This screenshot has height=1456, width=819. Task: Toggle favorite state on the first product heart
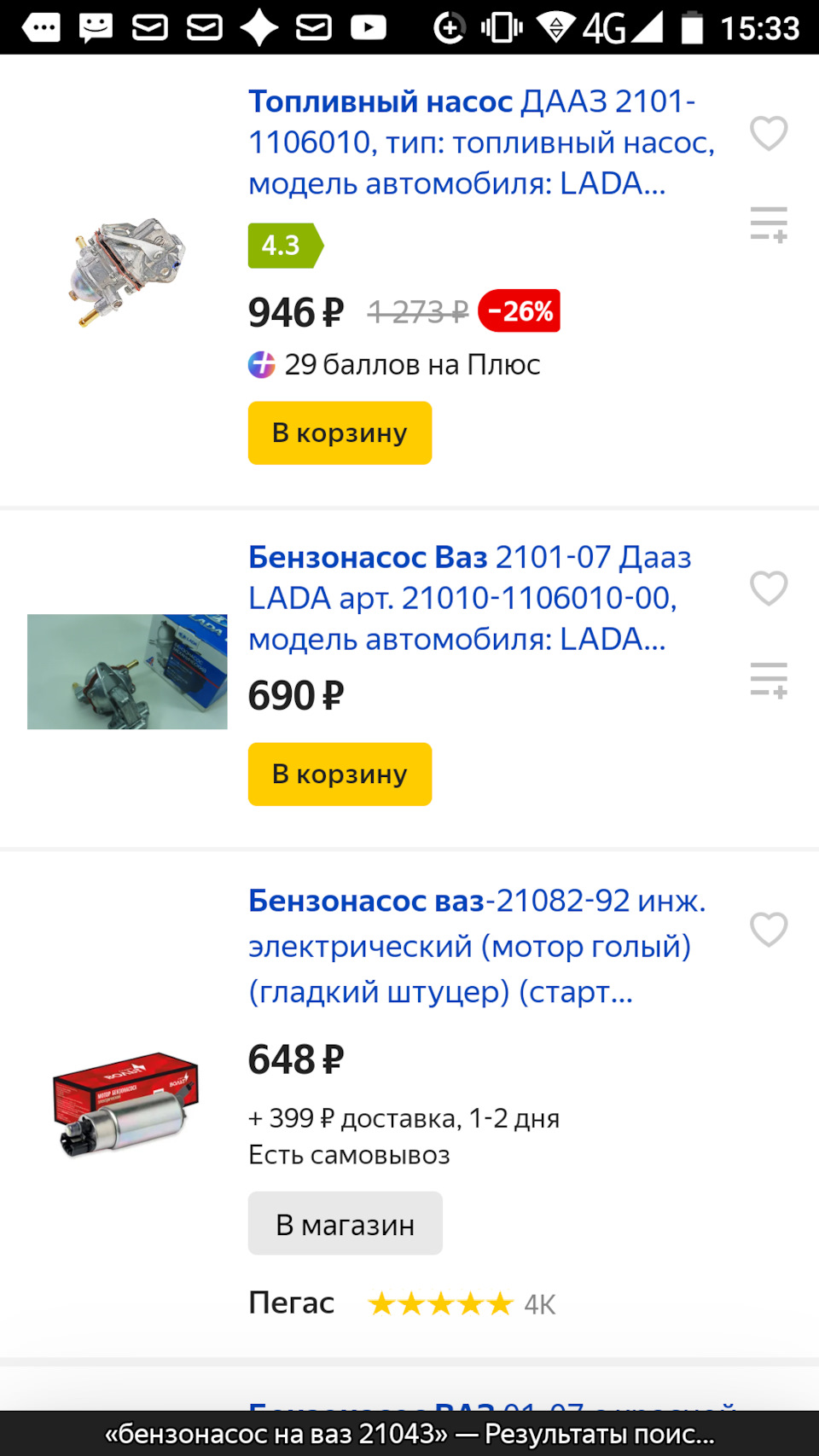click(769, 134)
